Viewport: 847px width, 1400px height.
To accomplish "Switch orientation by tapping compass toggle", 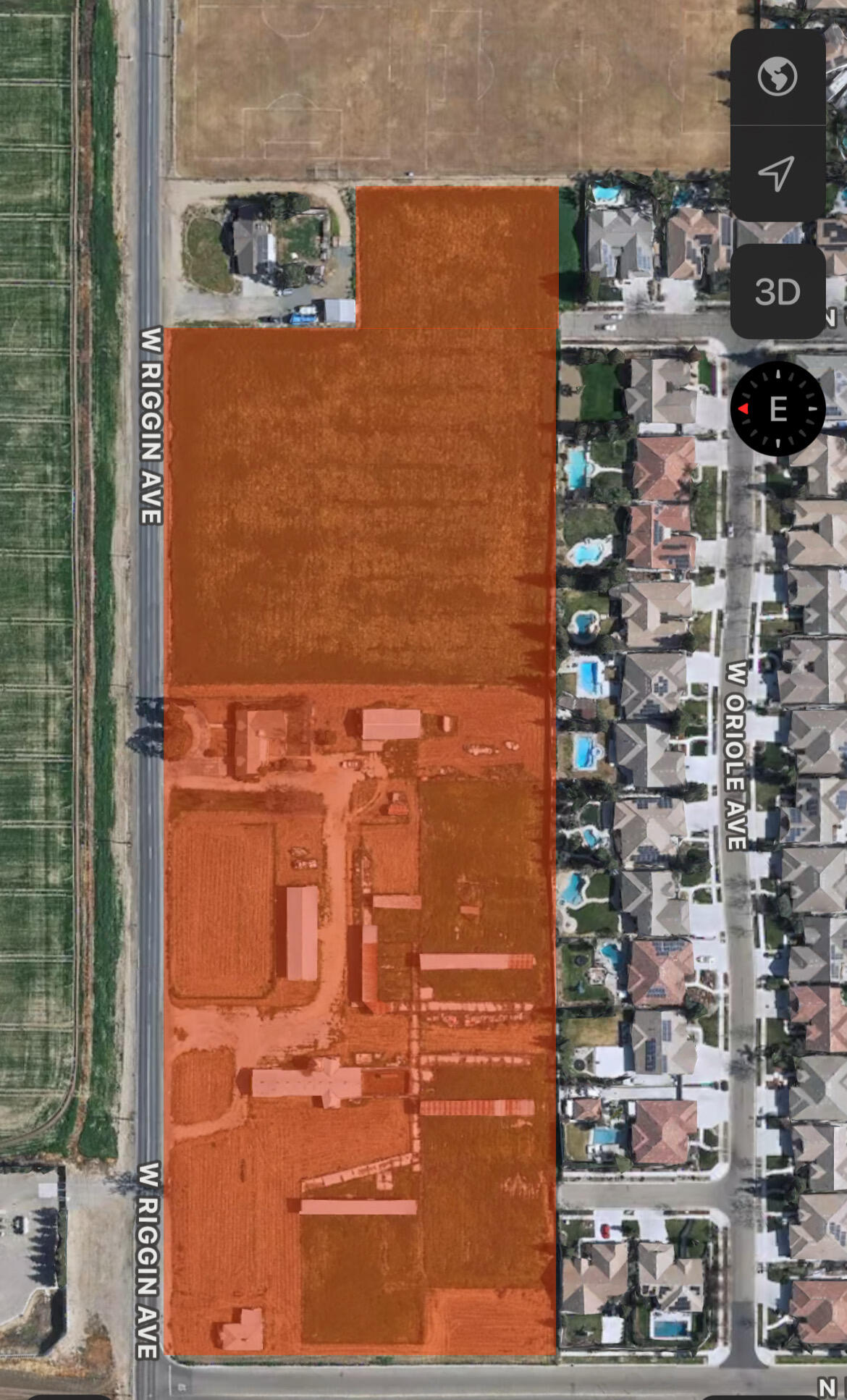I will (x=778, y=408).
